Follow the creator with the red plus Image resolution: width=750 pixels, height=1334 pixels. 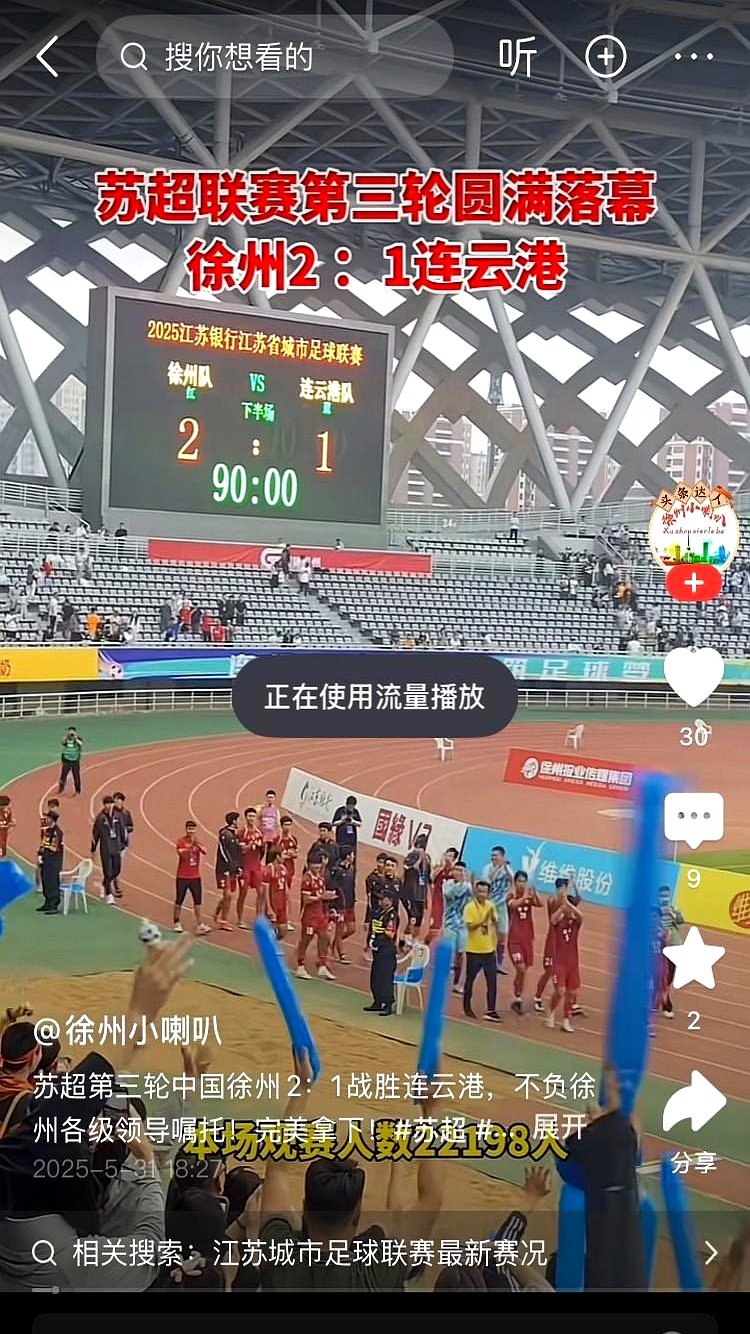click(693, 582)
